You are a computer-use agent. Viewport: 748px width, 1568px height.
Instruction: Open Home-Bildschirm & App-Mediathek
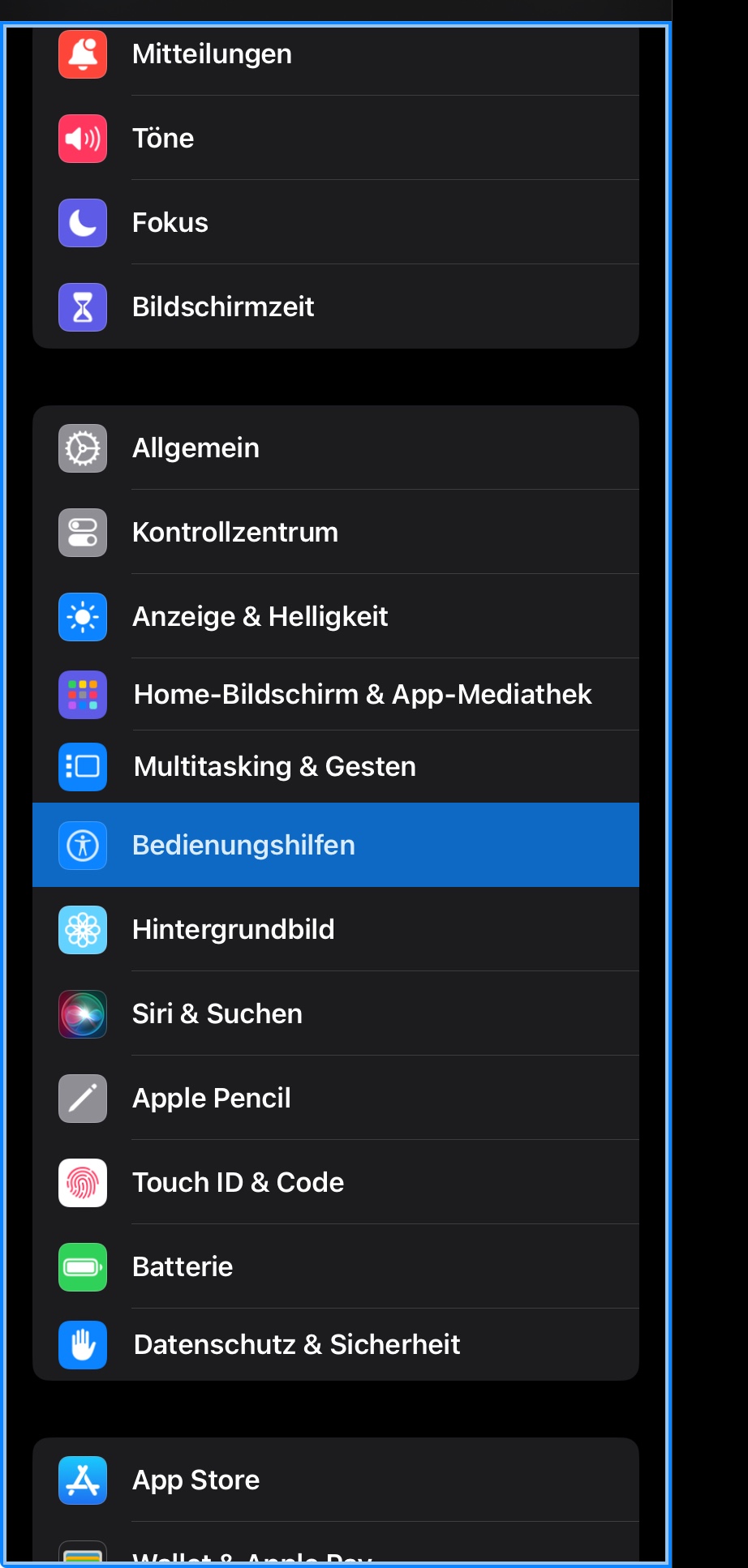click(336, 694)
